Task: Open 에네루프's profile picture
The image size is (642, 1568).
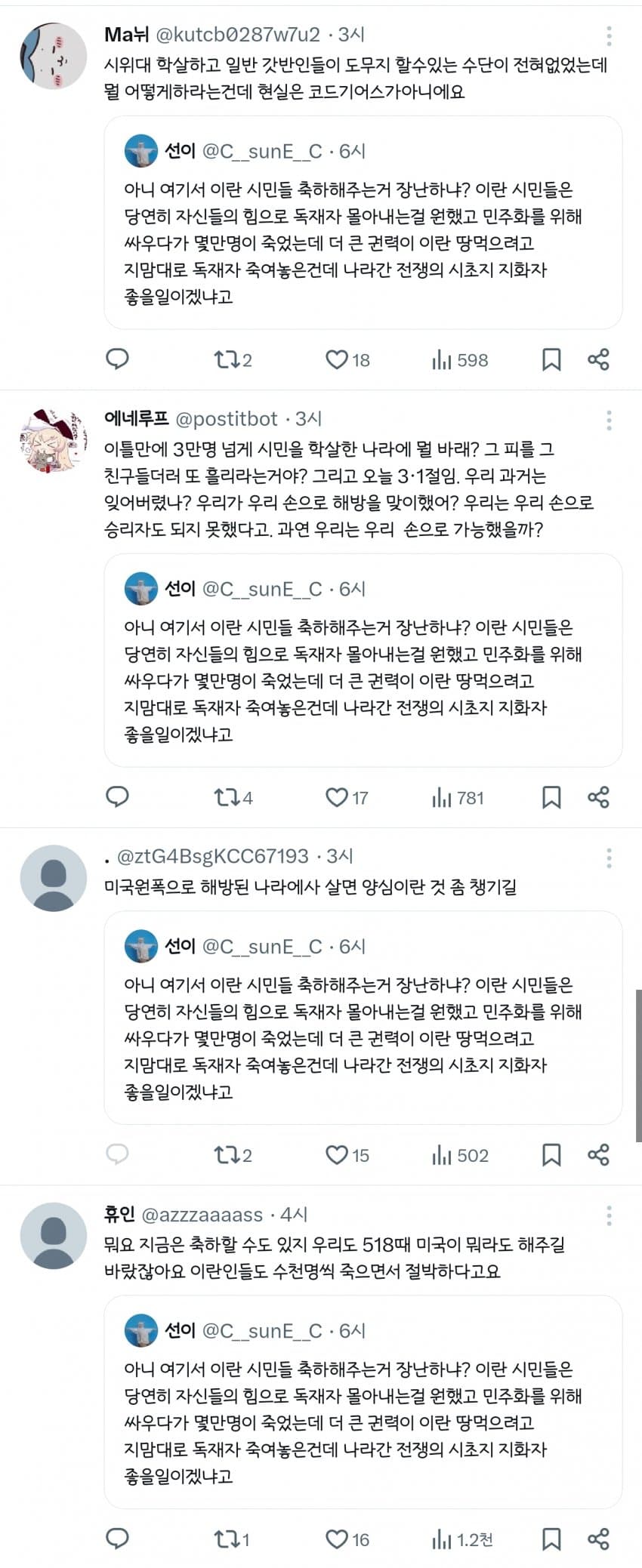Action: 53,441
